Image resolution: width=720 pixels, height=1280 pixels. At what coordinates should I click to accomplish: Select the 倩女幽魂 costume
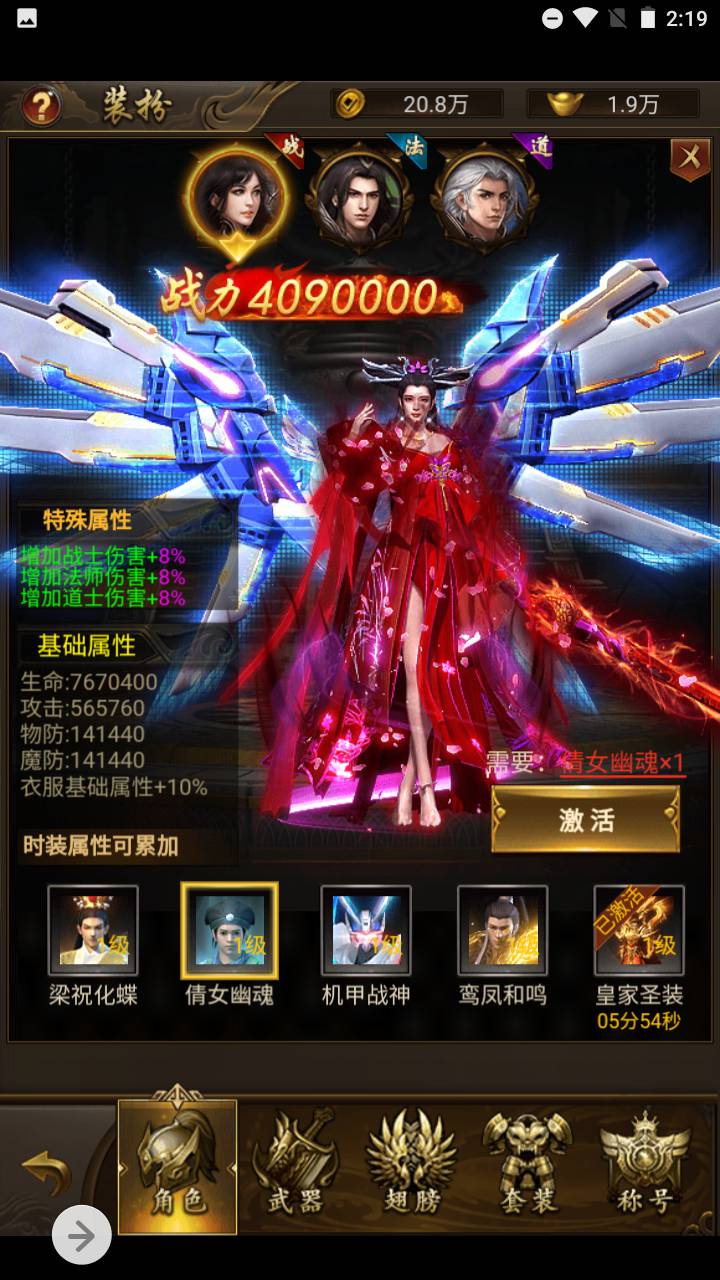click(229, 931)
